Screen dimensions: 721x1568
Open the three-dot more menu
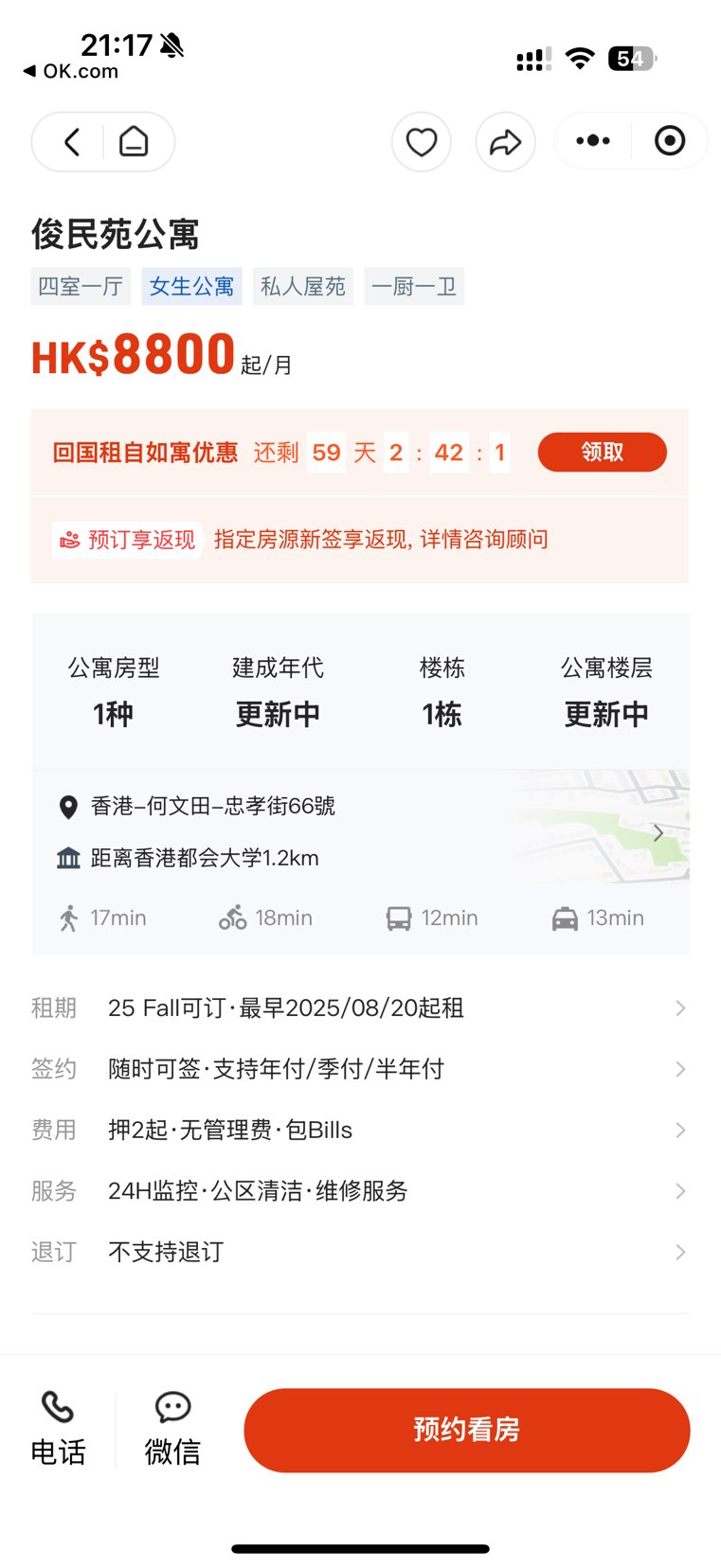click(593, 141)
